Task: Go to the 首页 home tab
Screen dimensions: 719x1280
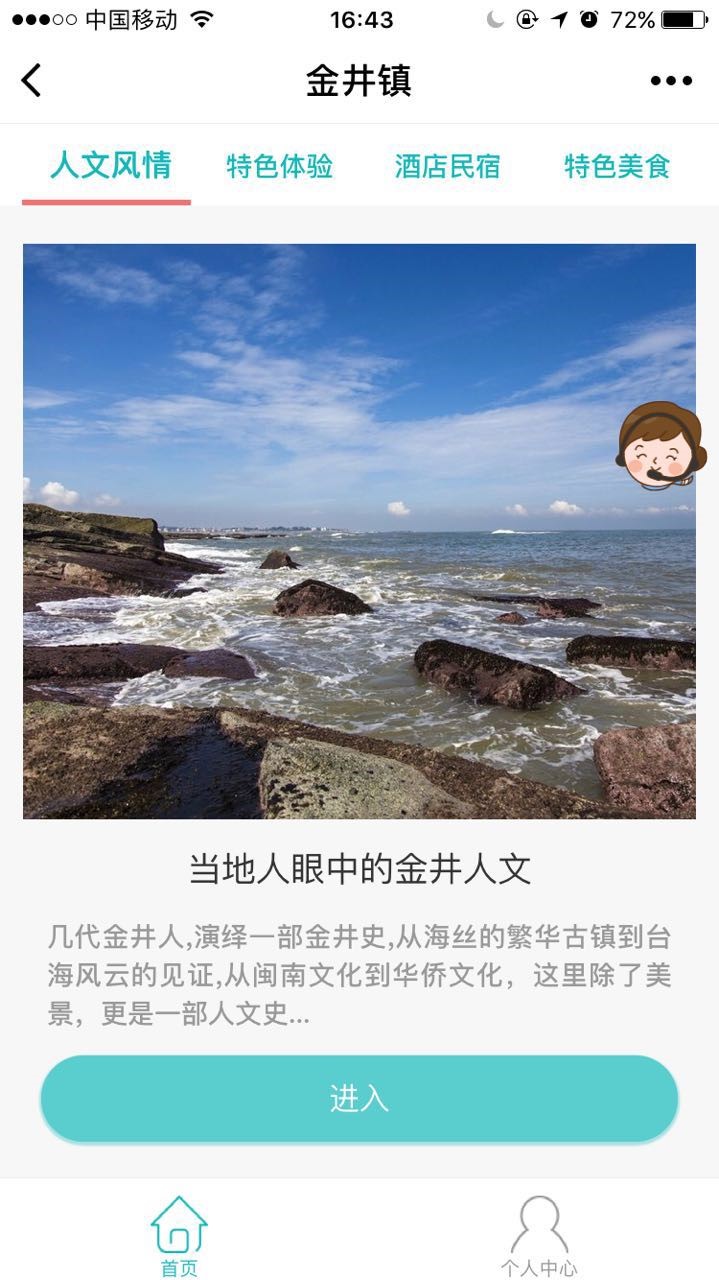Action: pos(179,1236)
